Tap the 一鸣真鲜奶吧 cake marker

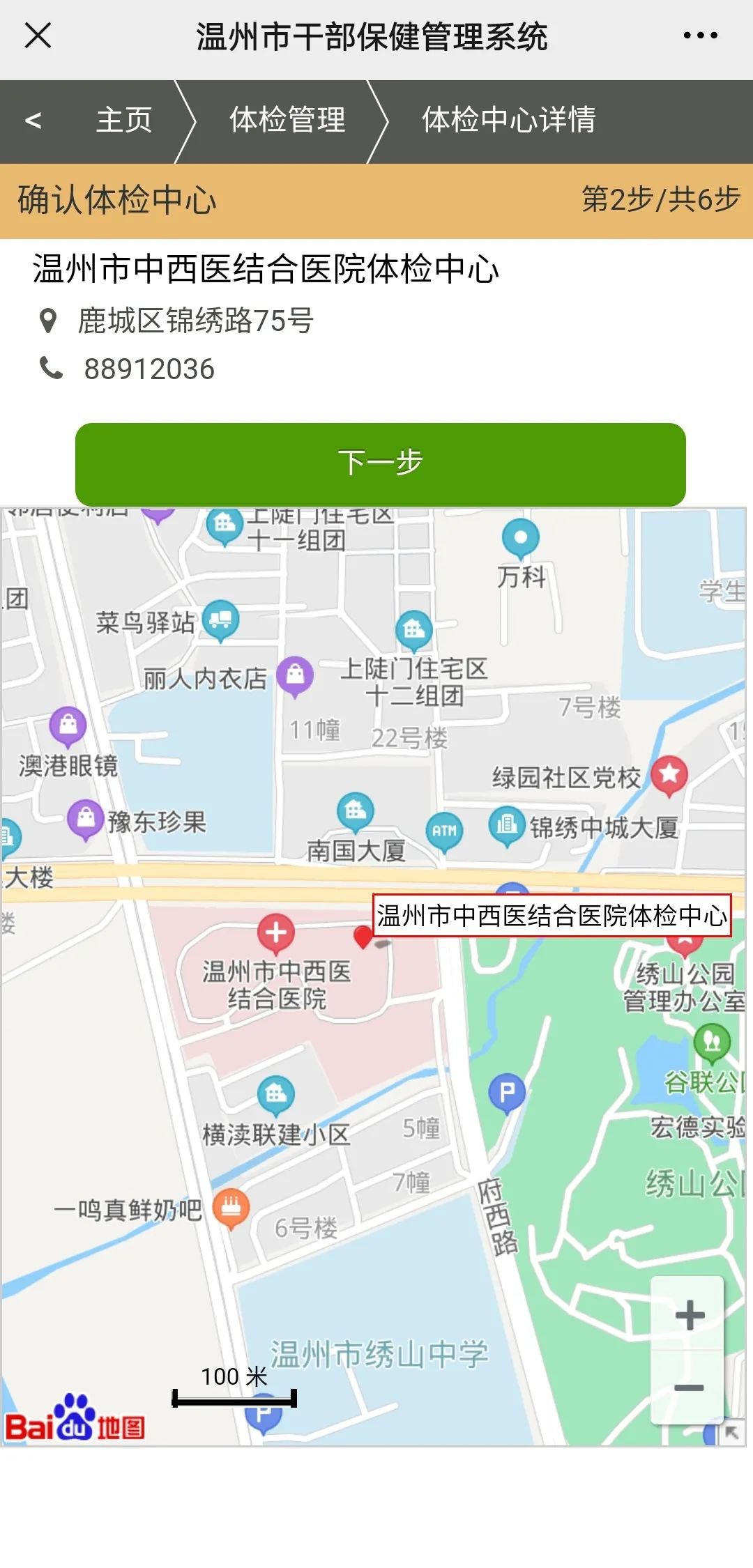[x=231, y=1208]
